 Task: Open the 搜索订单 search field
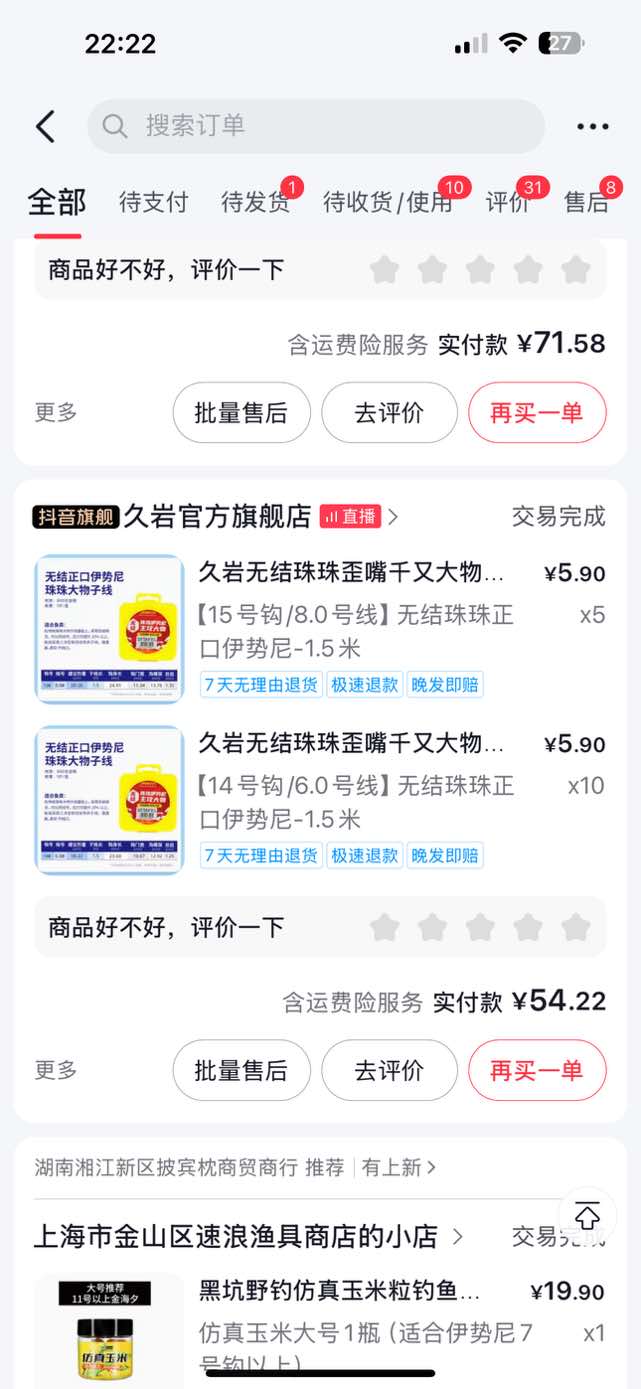[315, 126]
